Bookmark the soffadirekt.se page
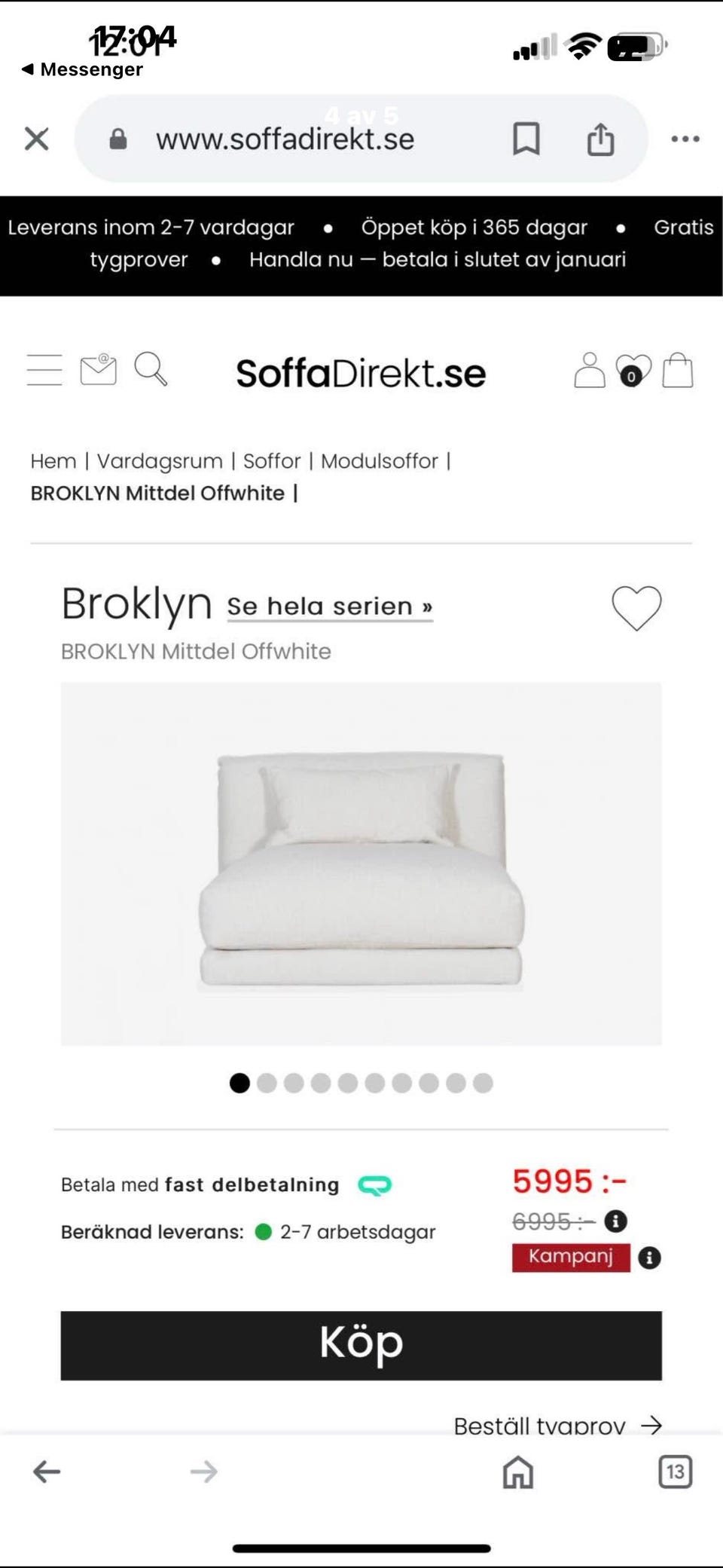Image resolution: width=723 pixels, height=1568 pixels. coord(526,139)
